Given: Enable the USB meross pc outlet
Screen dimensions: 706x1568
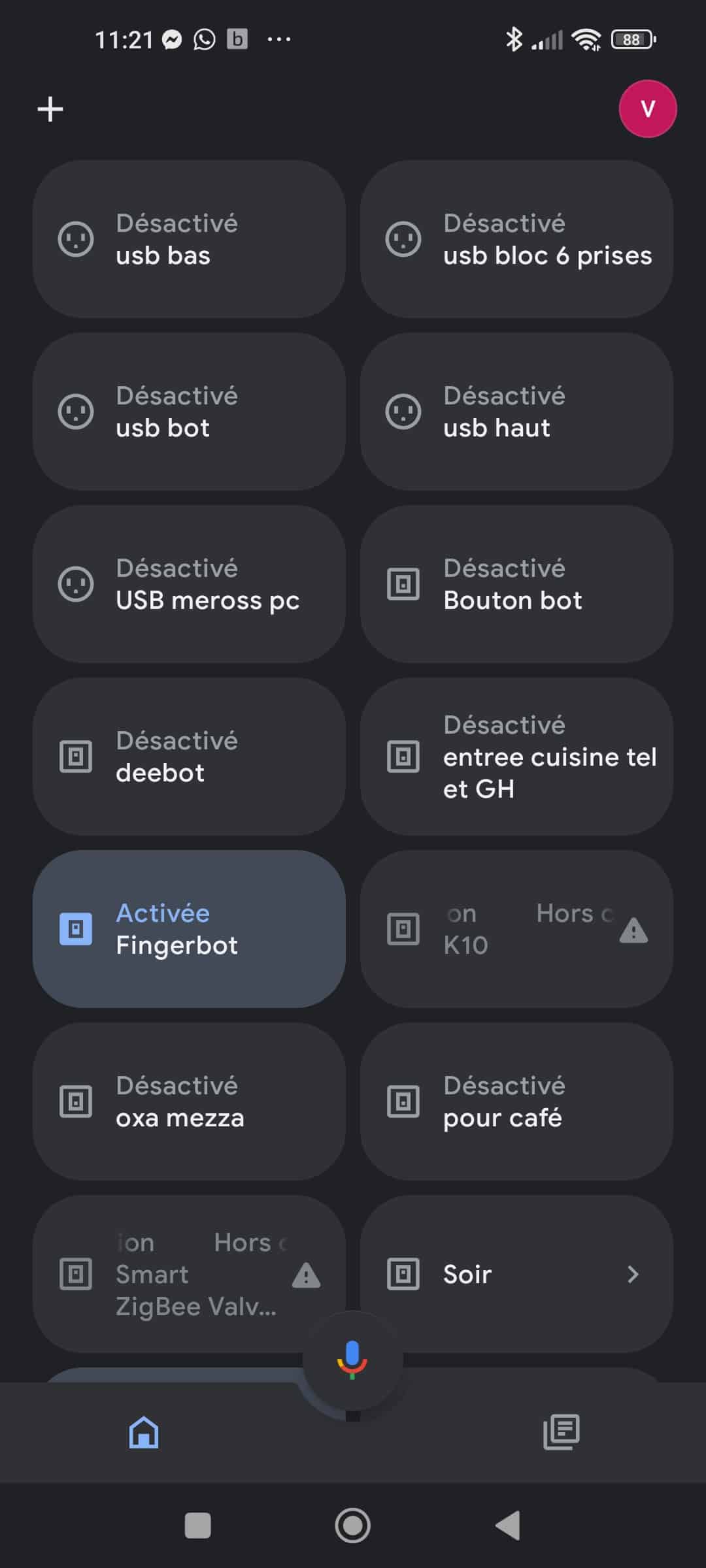Looking at the screenshot, I should (x=189, y=584).
